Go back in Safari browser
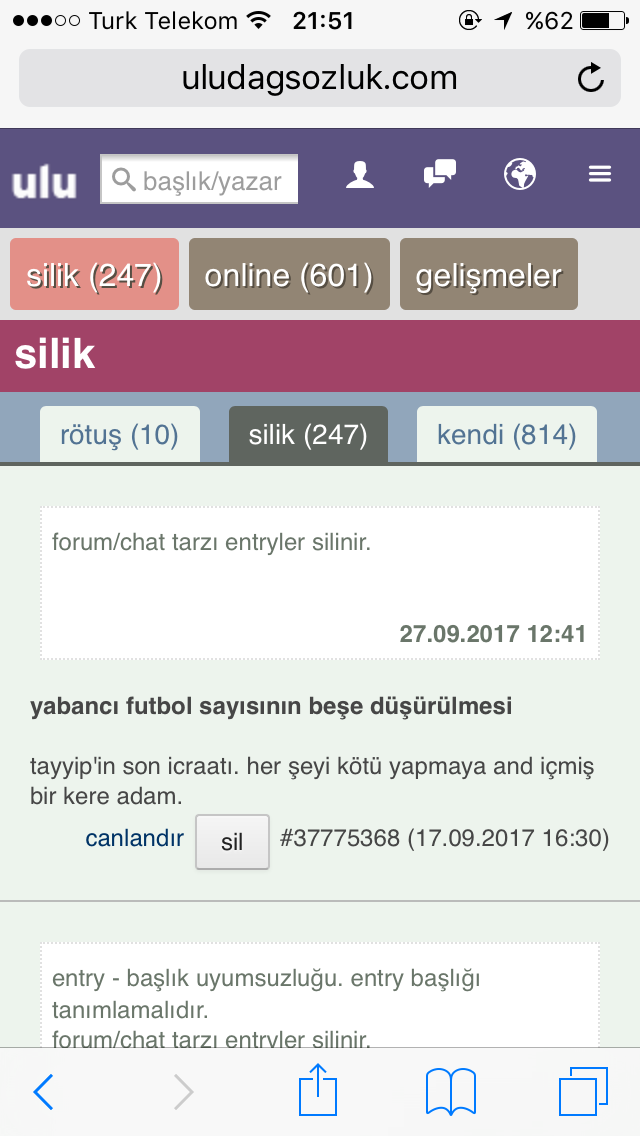Image resolution: width=640 pixels, height=1136 pixels. (43, 1092)
